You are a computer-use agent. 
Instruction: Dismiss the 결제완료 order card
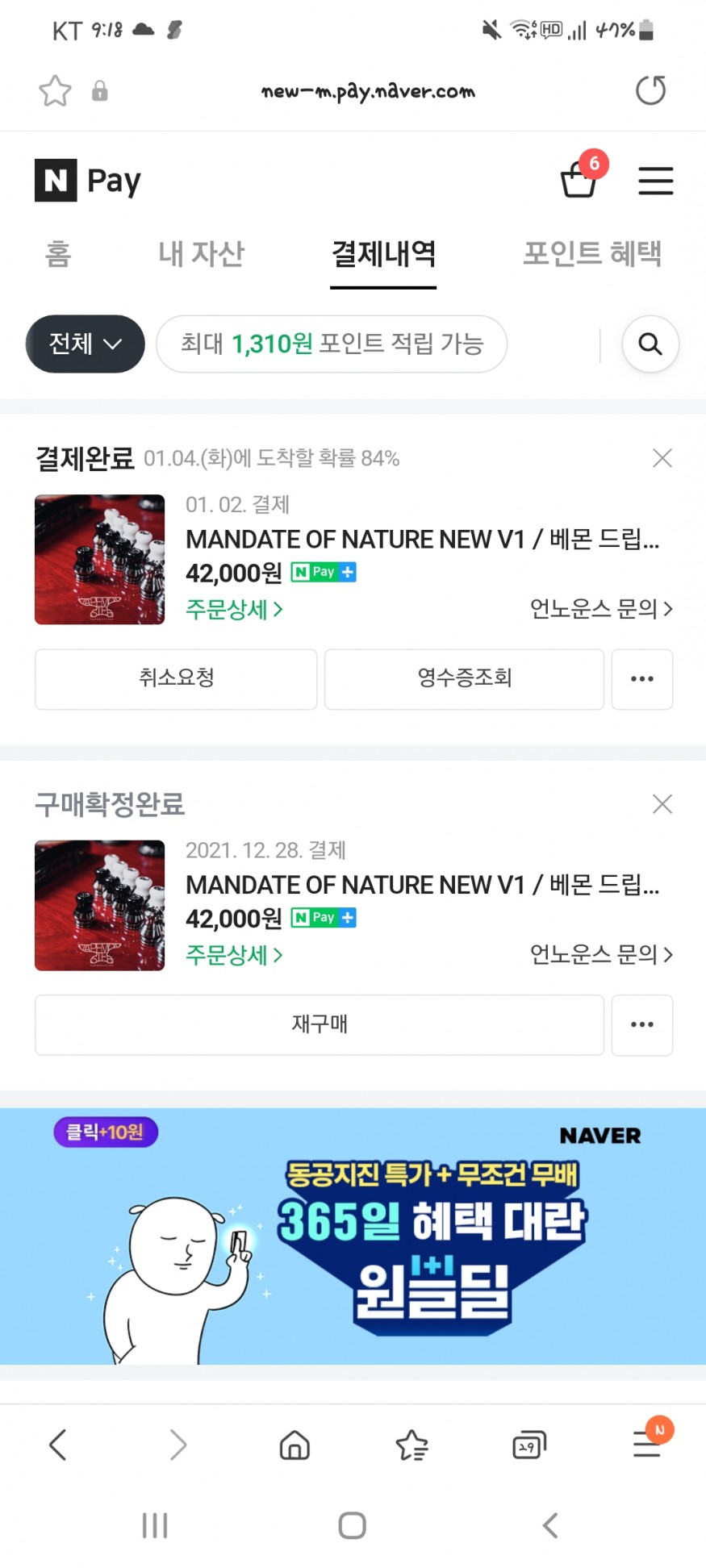(662, 458)
